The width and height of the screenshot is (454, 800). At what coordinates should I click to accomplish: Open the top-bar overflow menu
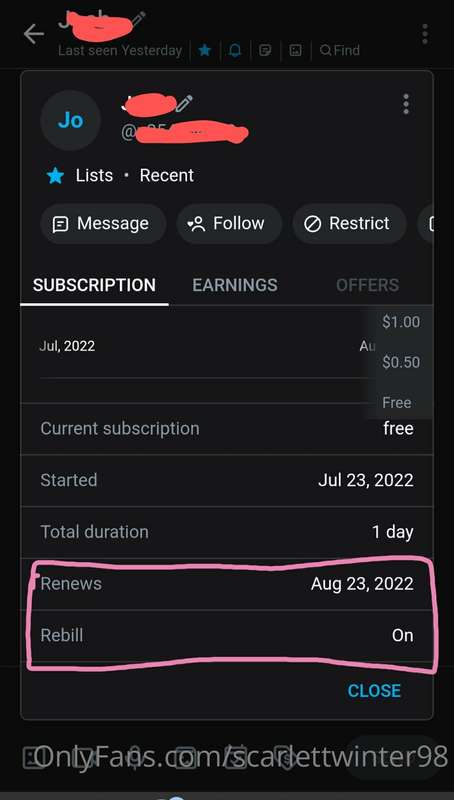coord(424,34)
